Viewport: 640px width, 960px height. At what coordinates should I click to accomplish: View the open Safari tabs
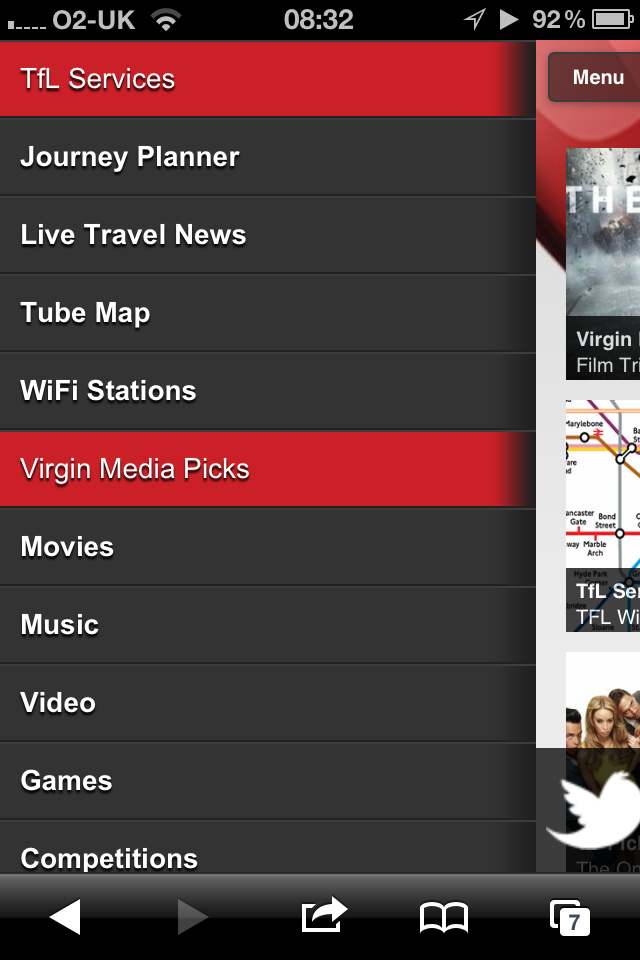(570, 916)
